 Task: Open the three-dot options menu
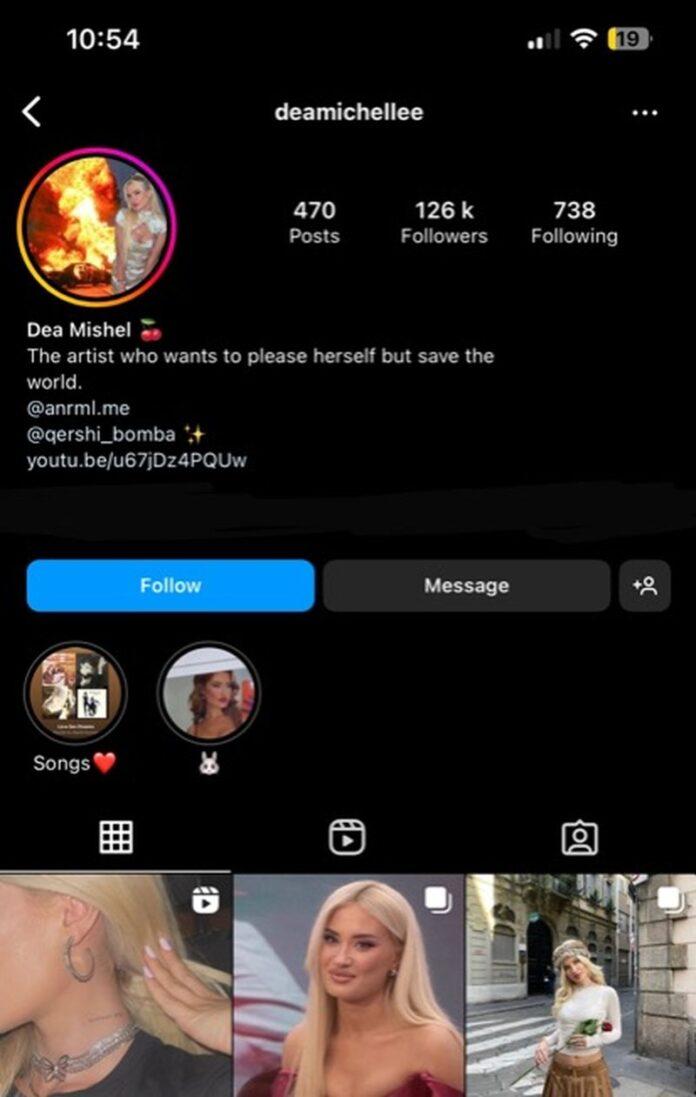[x=645, y=113]
